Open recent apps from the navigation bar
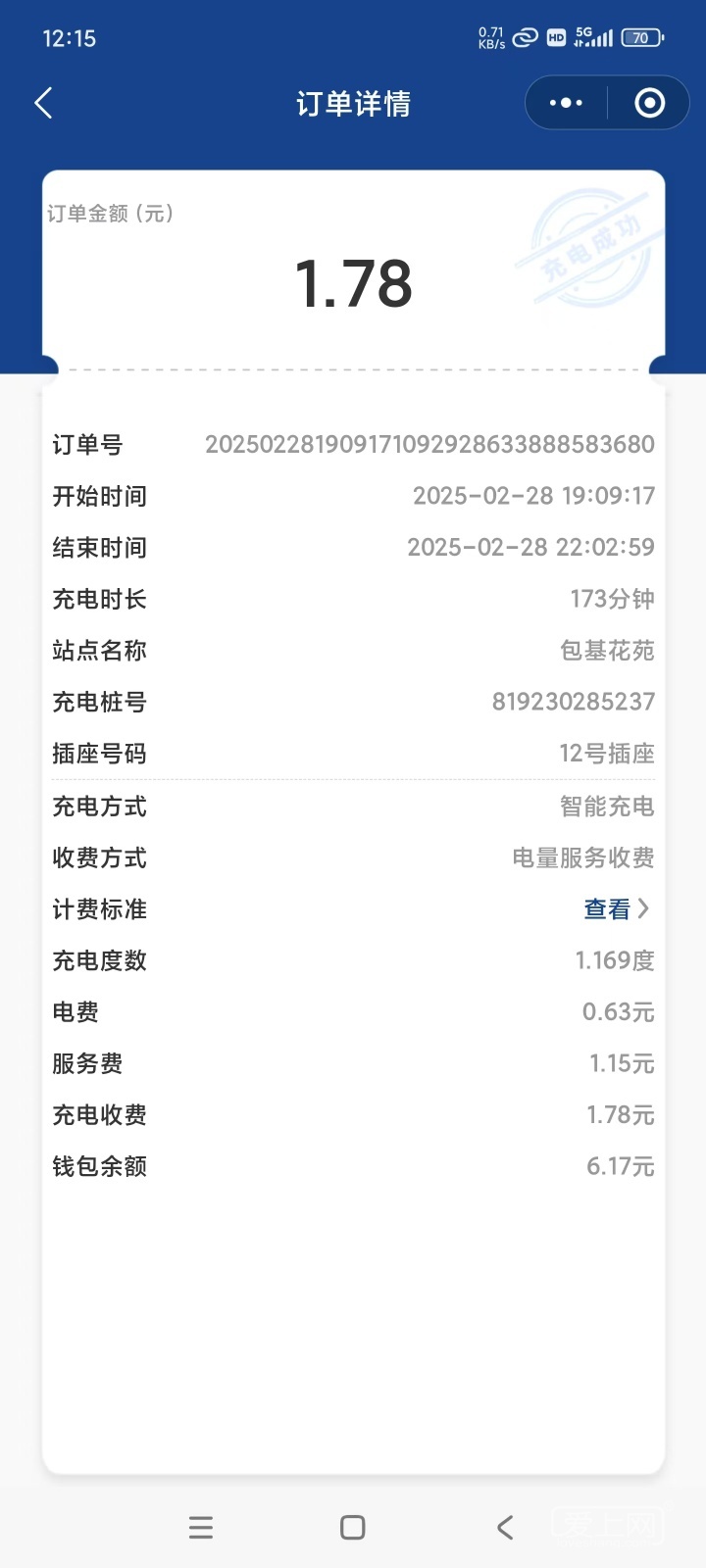 click(201, 1527)
